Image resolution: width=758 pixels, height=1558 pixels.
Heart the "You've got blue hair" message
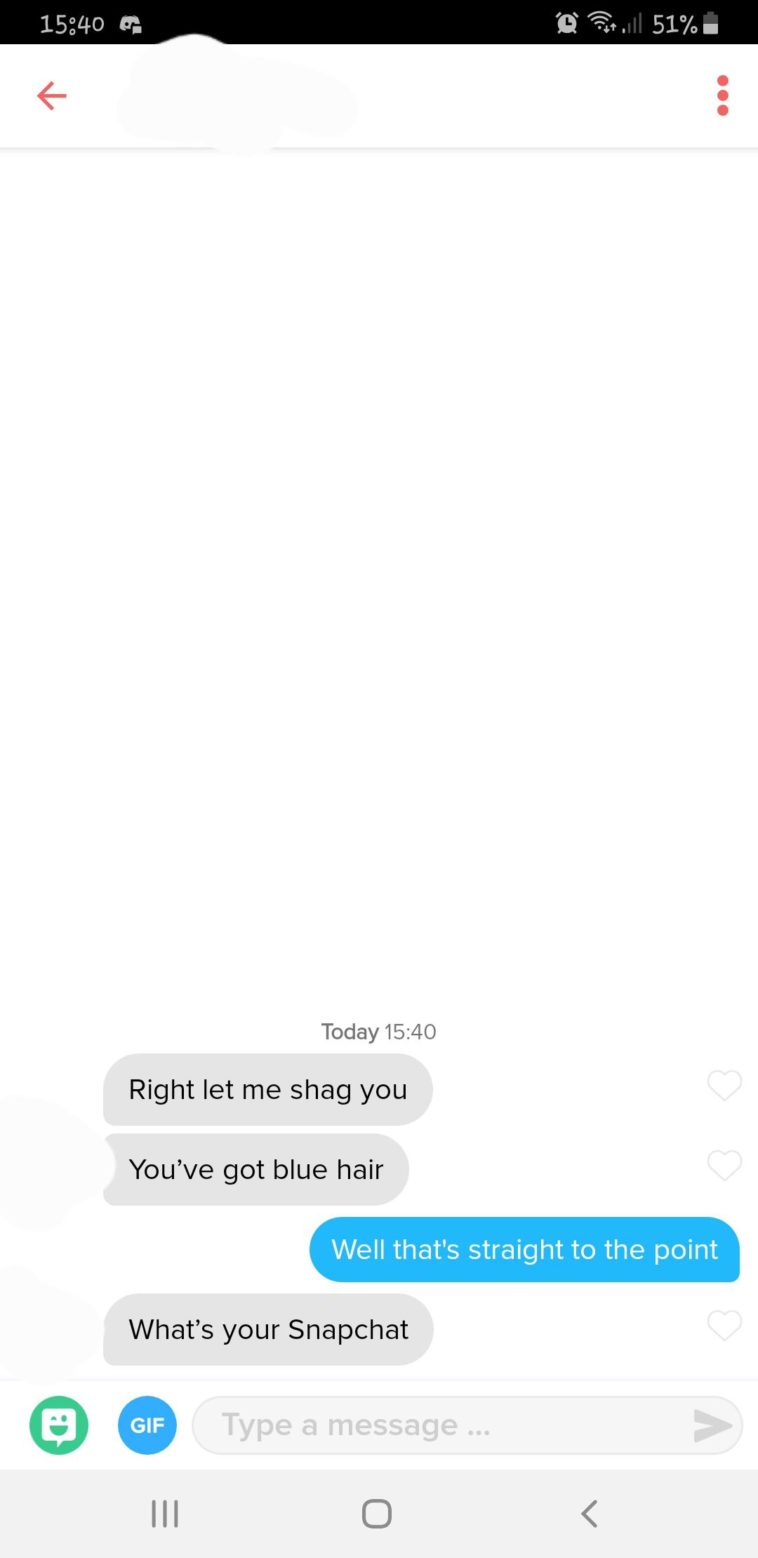(724, 1165)
